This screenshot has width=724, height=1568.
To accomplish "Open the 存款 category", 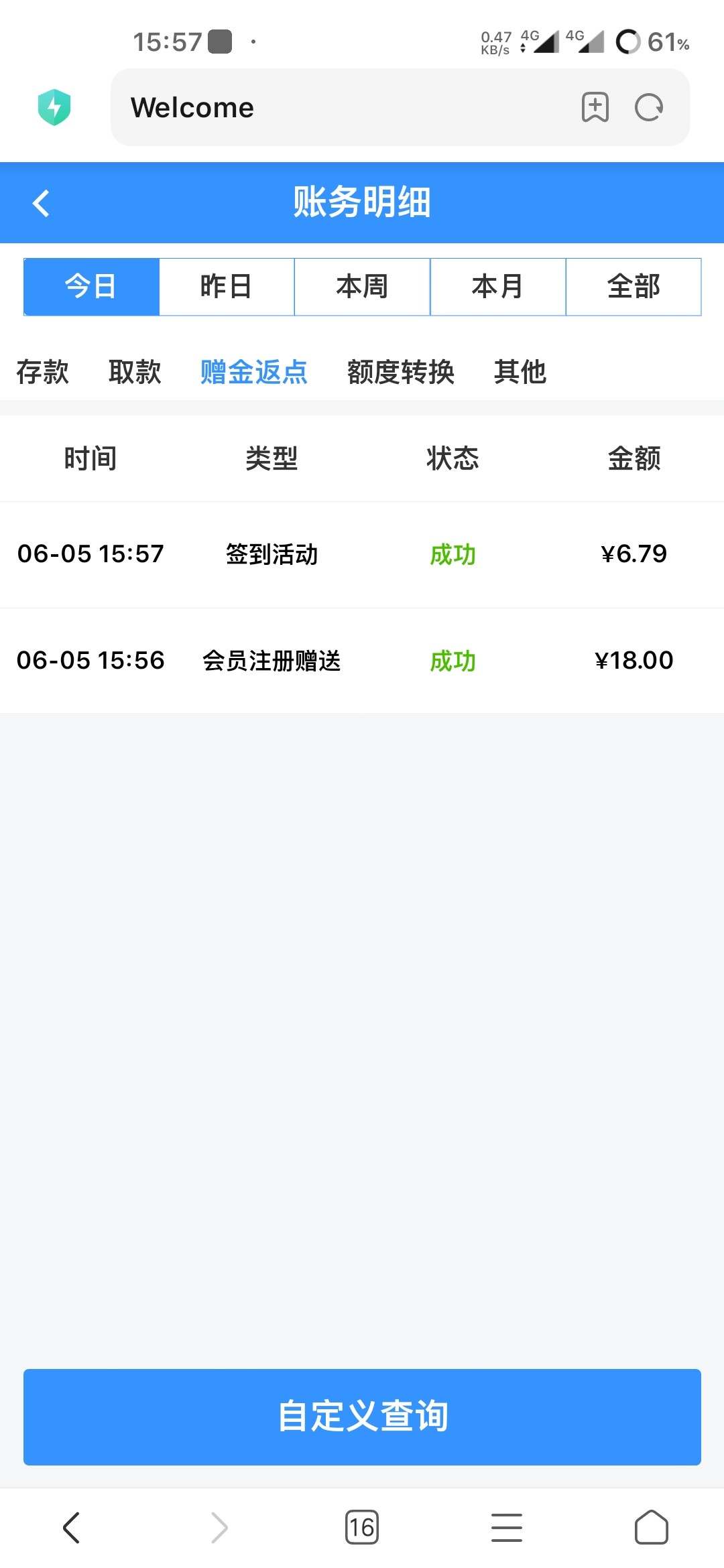I will click(42, 372).
